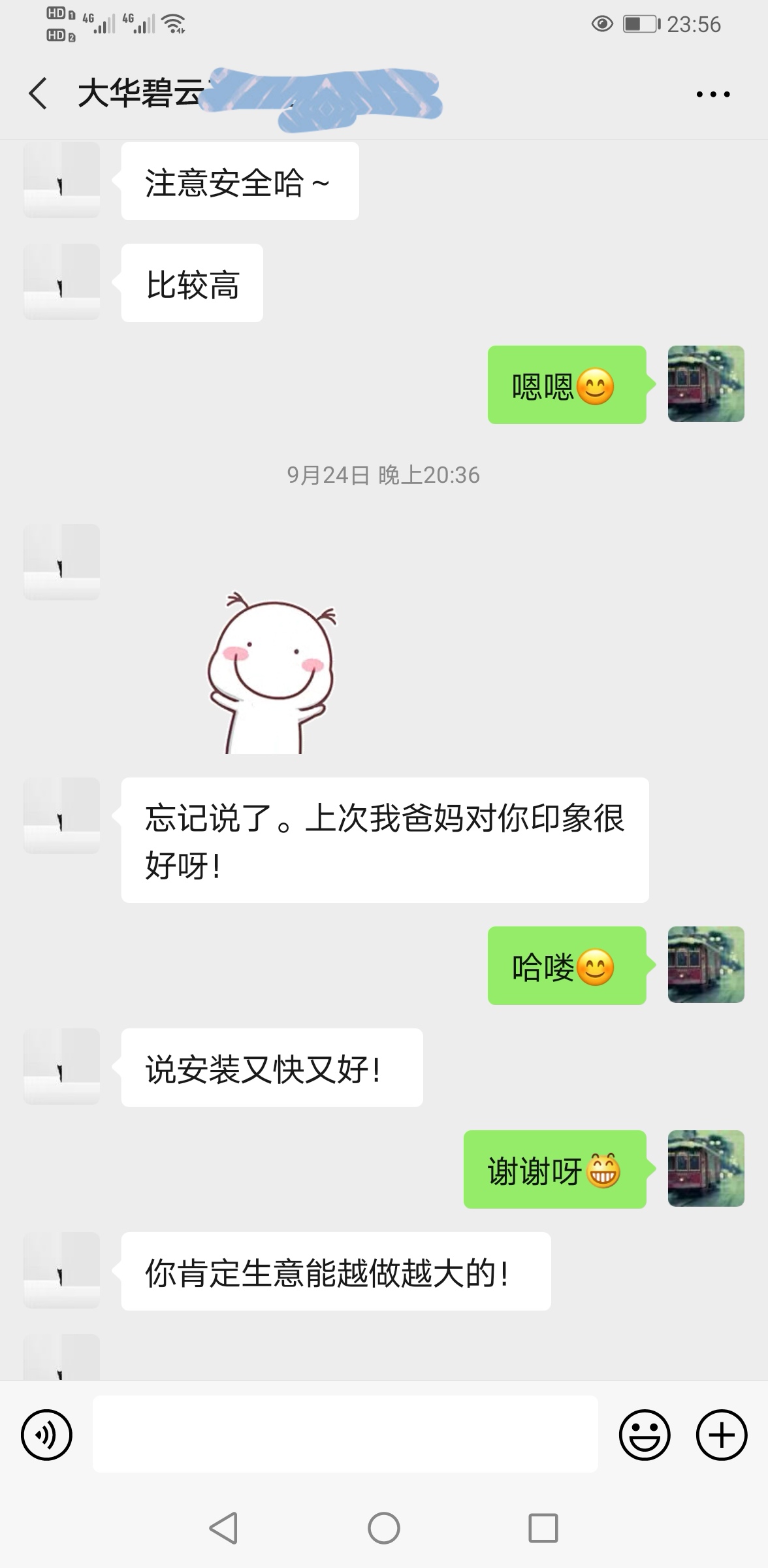The width and height of the screenshot is (768, 1568).
Task: Focus the message text field
Action: coord(345,1434)
